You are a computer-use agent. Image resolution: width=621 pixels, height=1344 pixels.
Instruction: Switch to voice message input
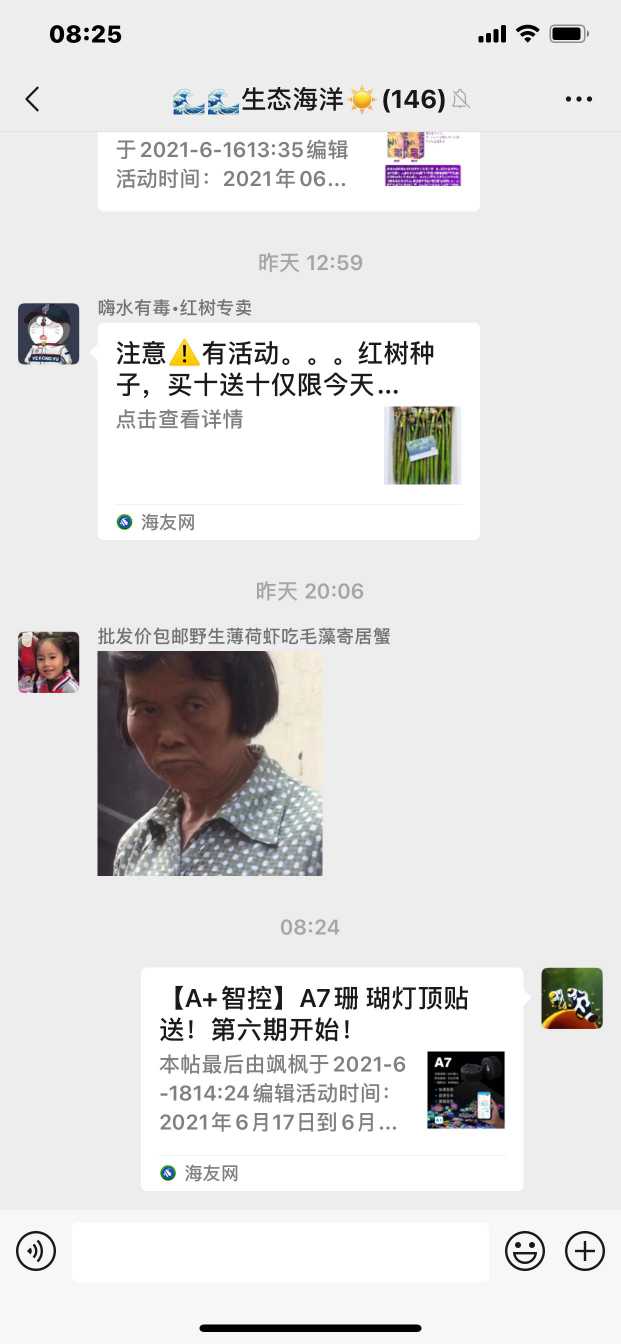pos(36,1251)
